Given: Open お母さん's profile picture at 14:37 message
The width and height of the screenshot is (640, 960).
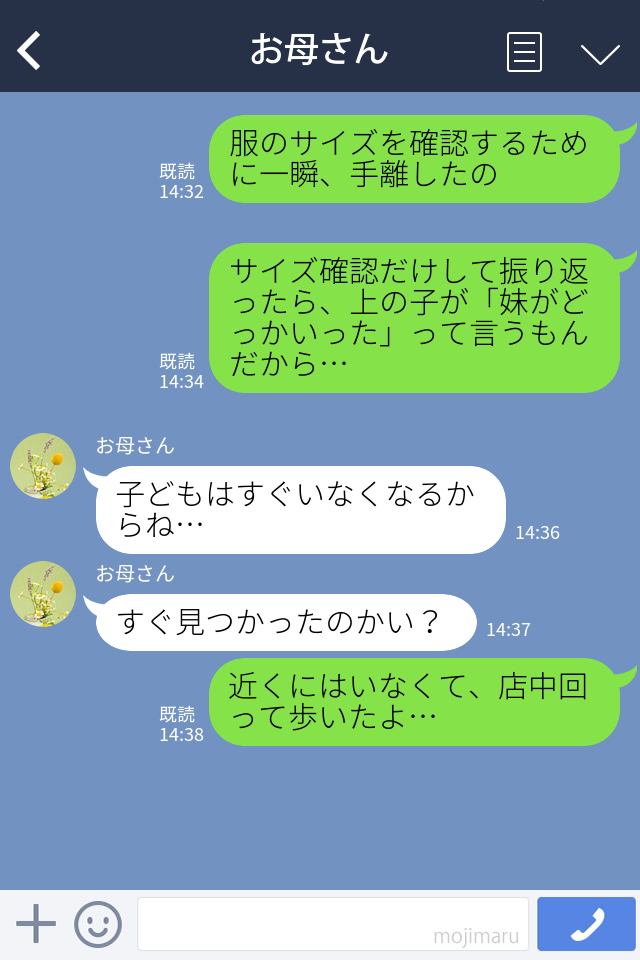Looking at the screenshot, I should pyautogui.click(x=43, y=594).
